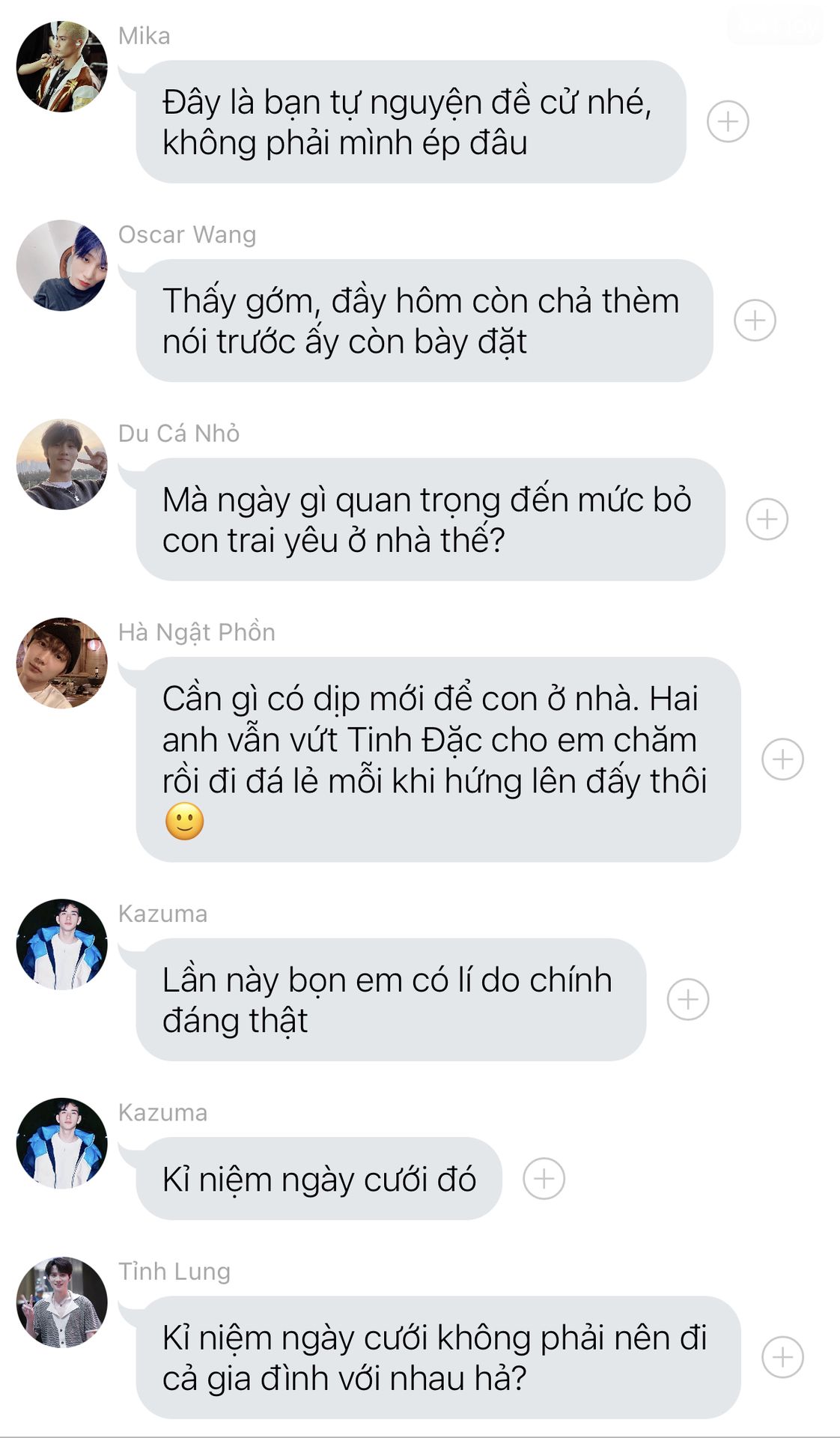
Task: Tap the plus icon beside Tỉnh Lung's message
Action: tap(782, 1357)
